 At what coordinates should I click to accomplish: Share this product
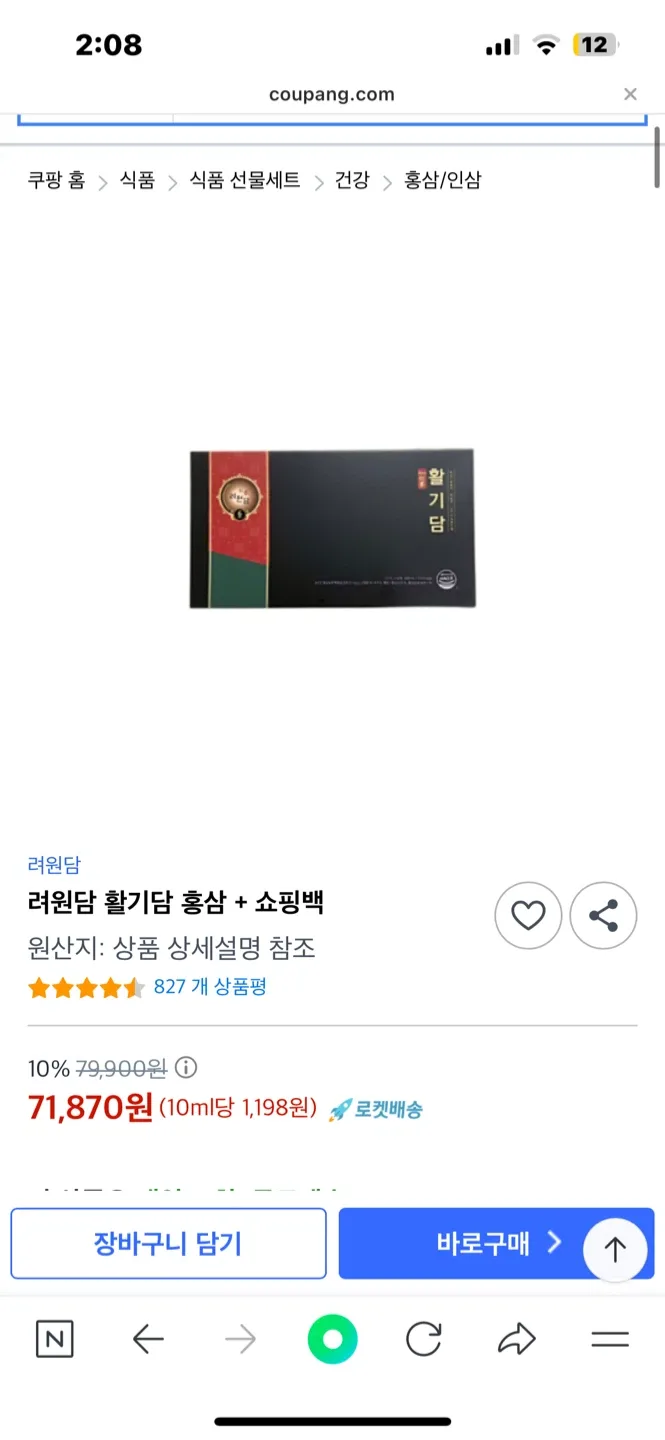(x=603, y=916)
